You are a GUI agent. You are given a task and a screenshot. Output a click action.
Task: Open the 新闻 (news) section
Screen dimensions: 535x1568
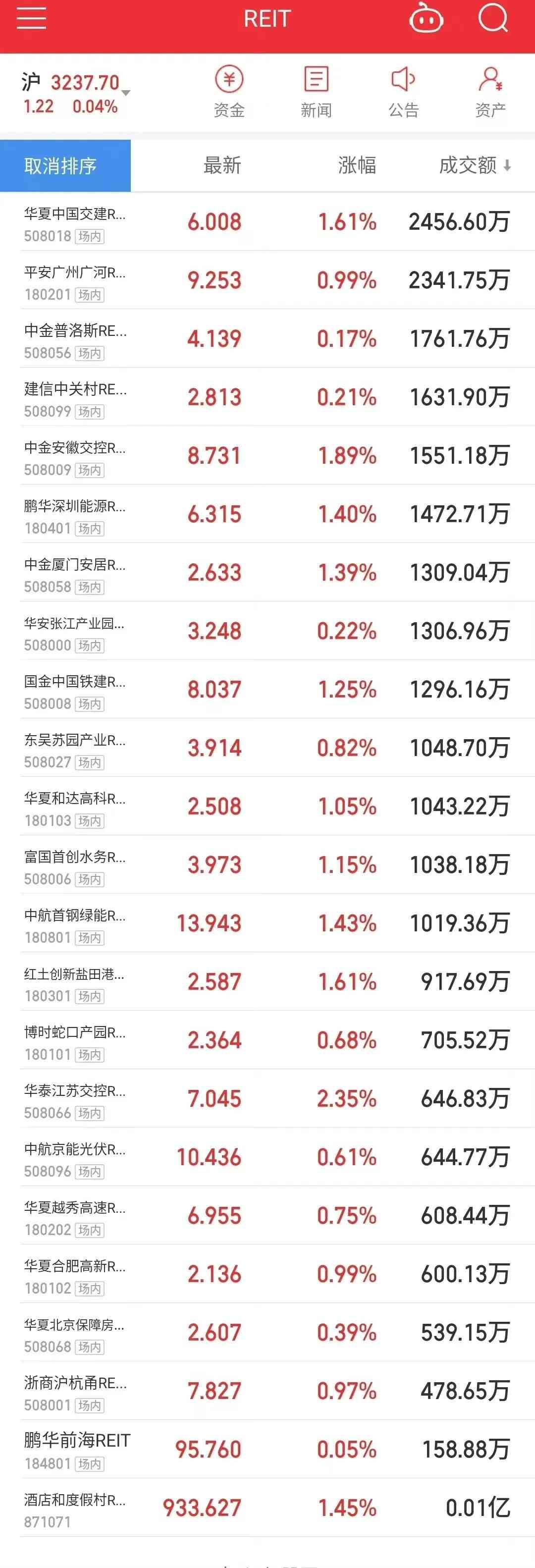point(316,90)
